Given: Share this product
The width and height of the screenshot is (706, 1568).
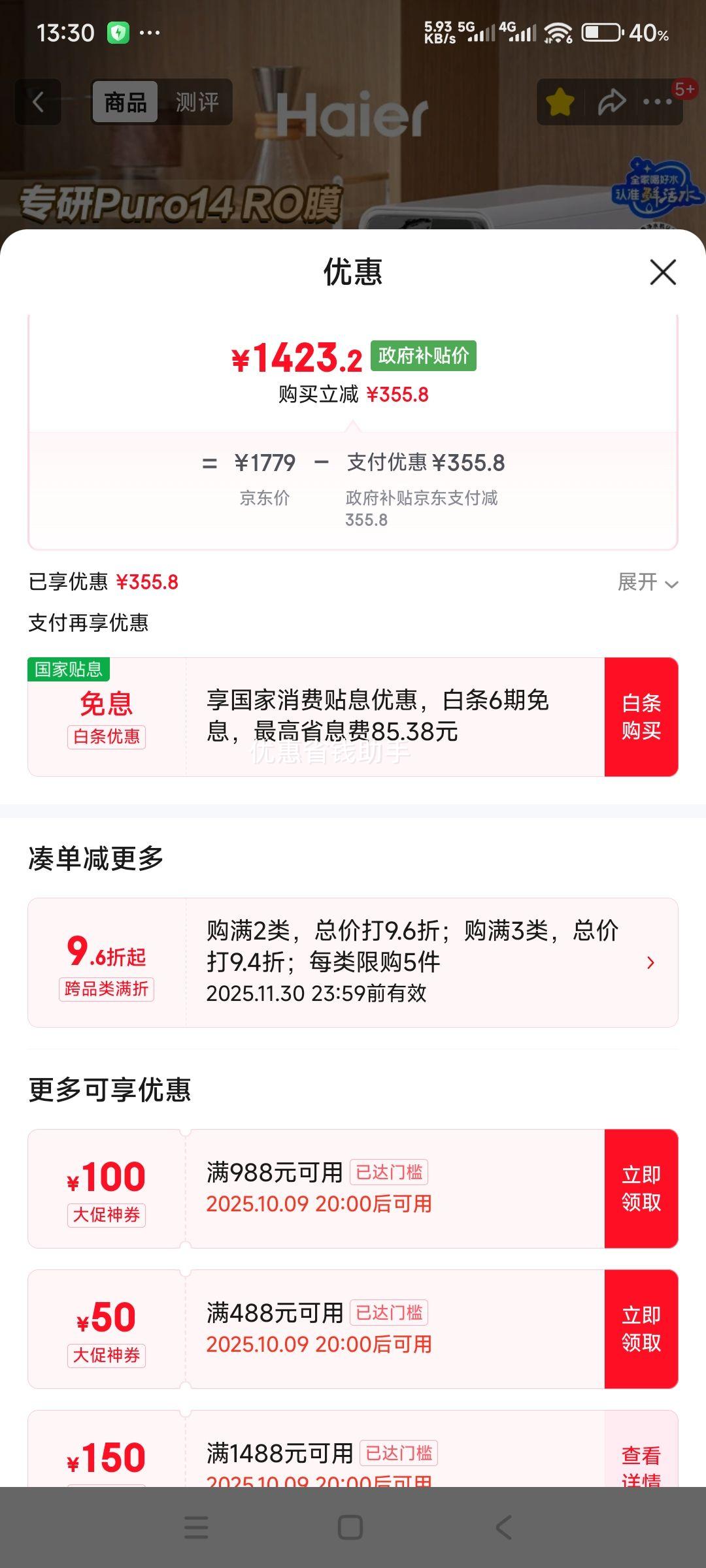Looking at the screenshot, I should coord(611,102).
